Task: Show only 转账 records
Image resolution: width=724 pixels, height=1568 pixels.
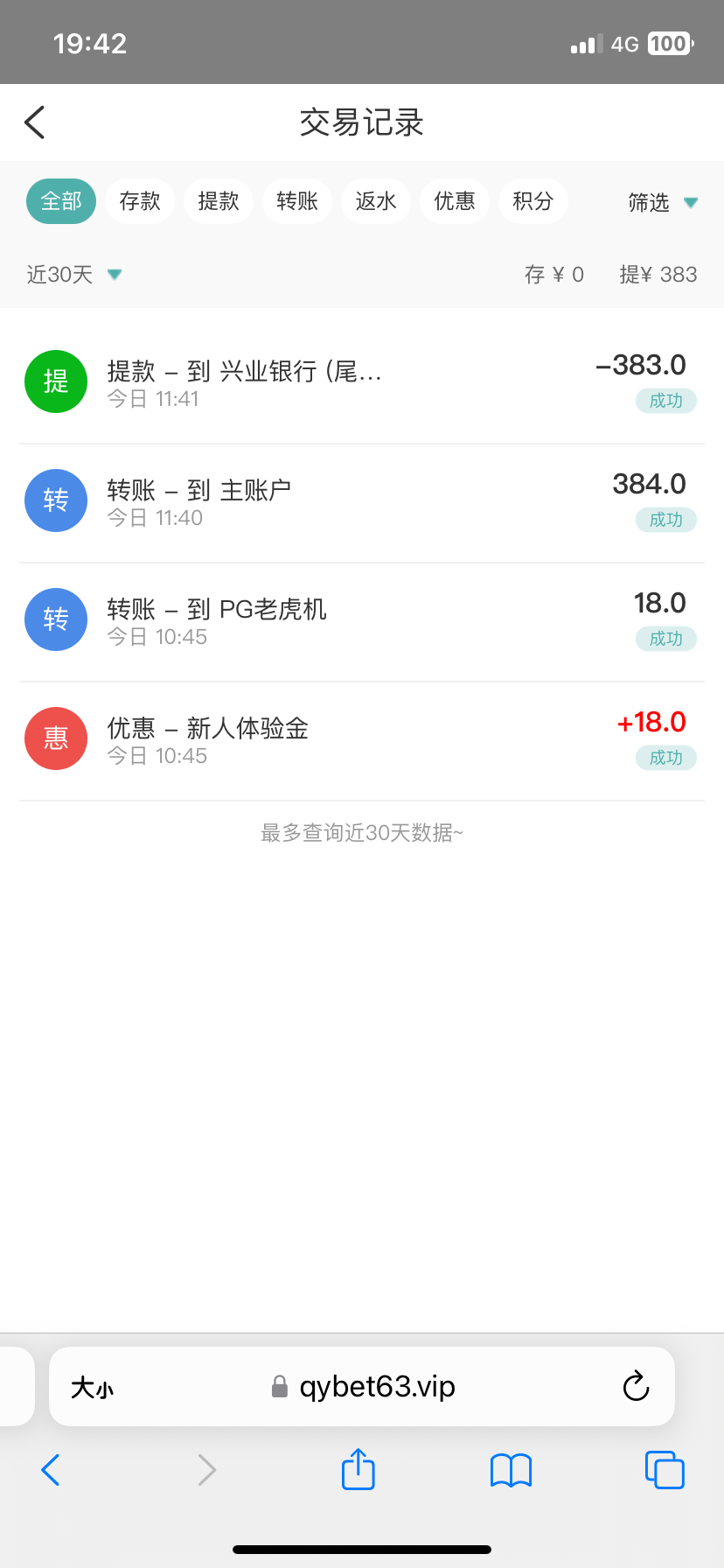Action: point(297,201)
